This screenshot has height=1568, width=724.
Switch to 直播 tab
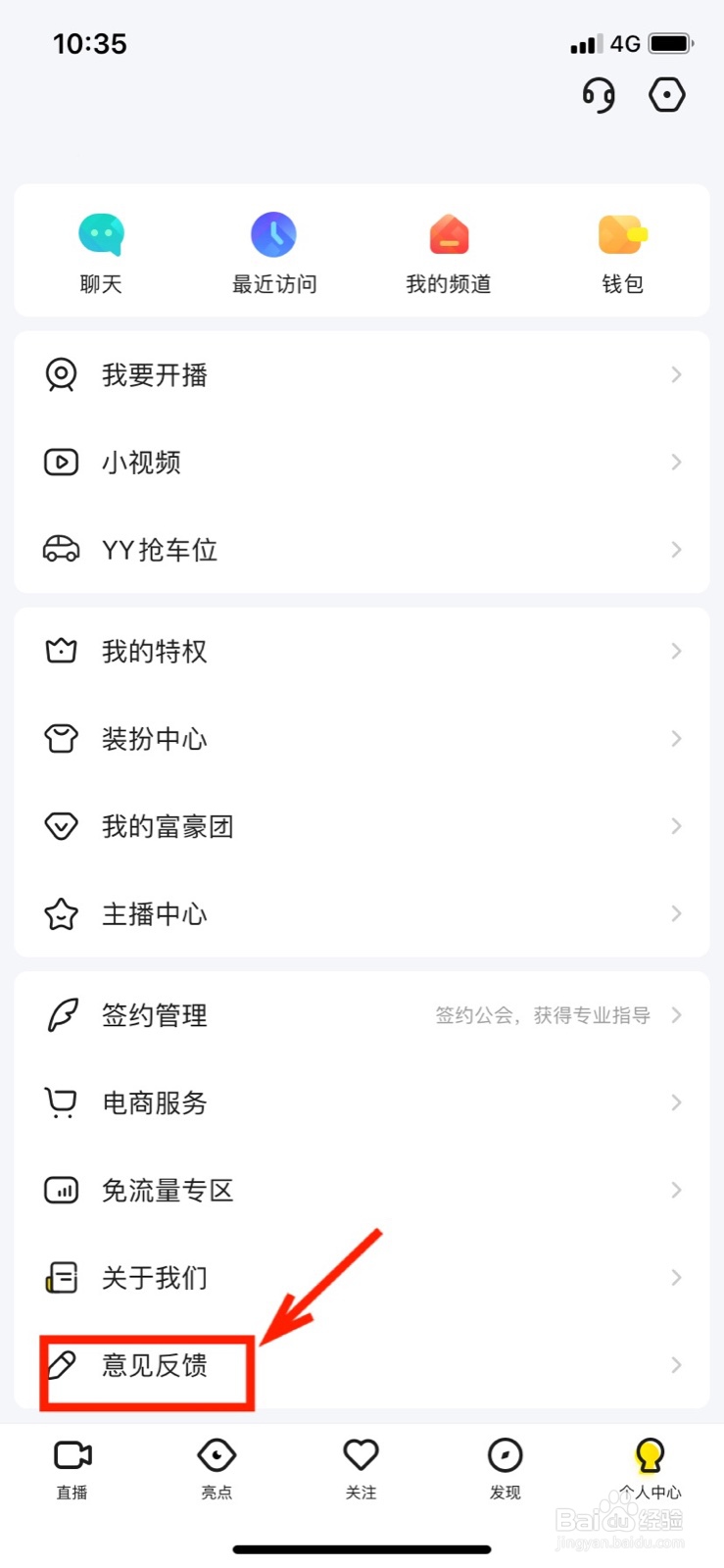click(x=72, y=1468)
